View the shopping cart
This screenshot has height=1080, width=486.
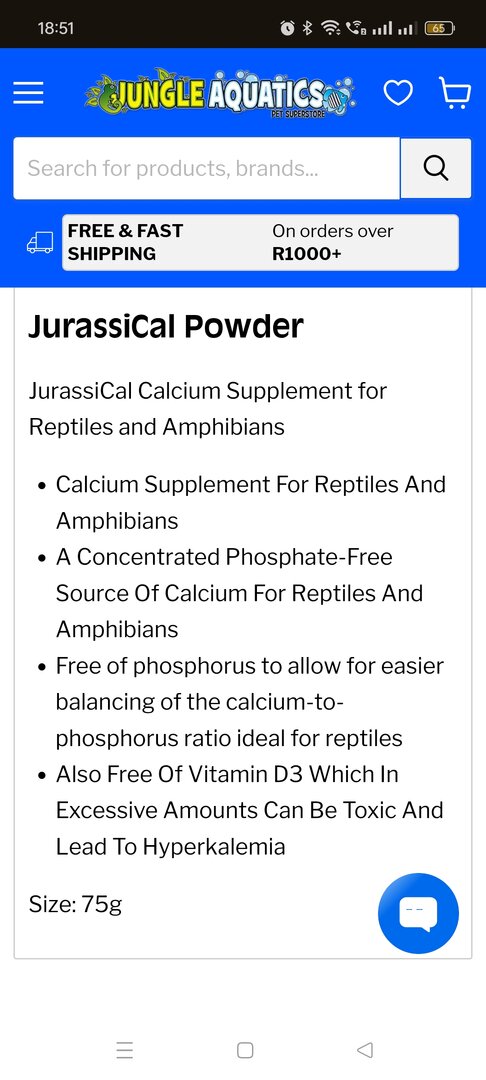(454, 92)
